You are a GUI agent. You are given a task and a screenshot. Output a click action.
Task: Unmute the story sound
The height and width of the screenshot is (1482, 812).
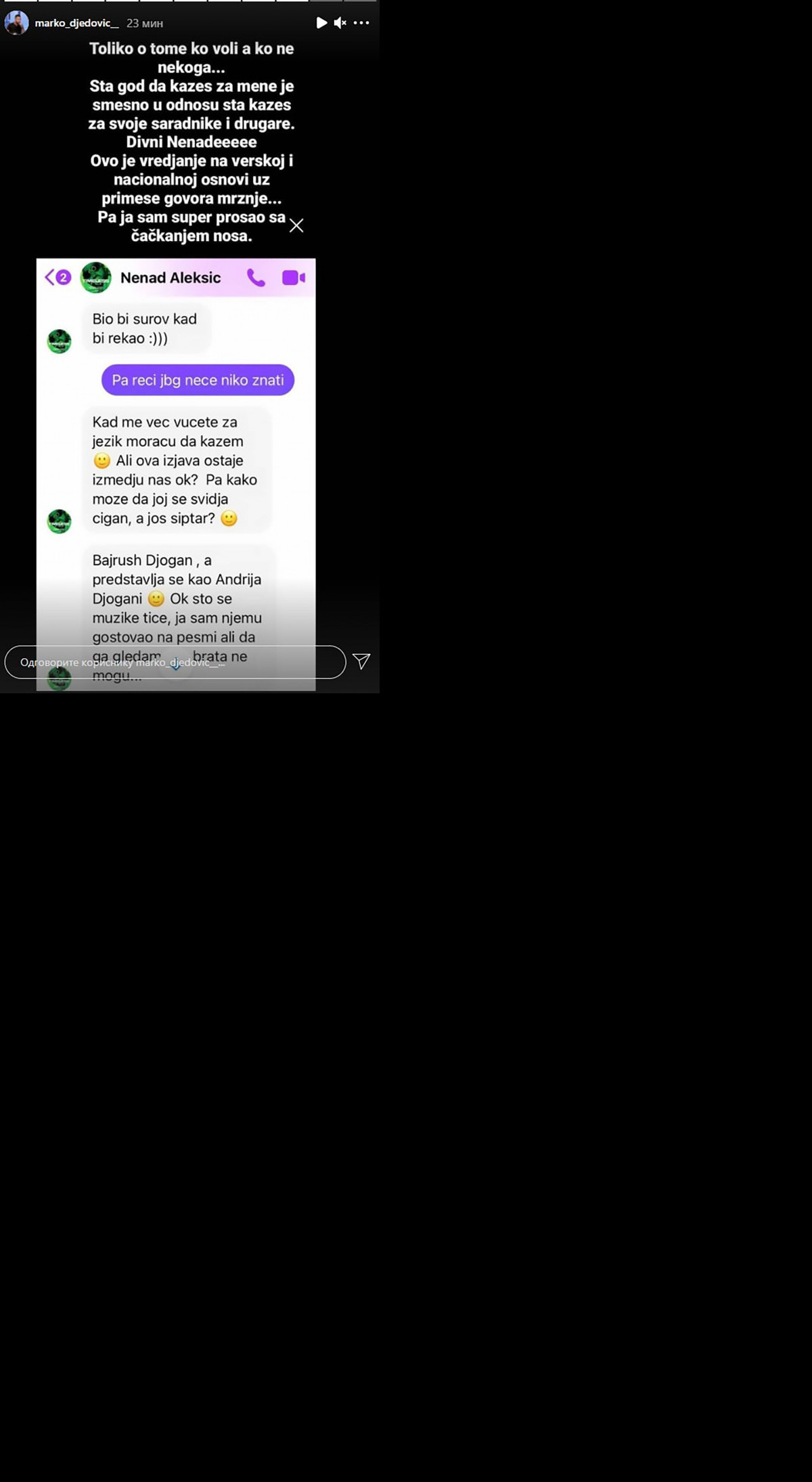tap(340, 23)
